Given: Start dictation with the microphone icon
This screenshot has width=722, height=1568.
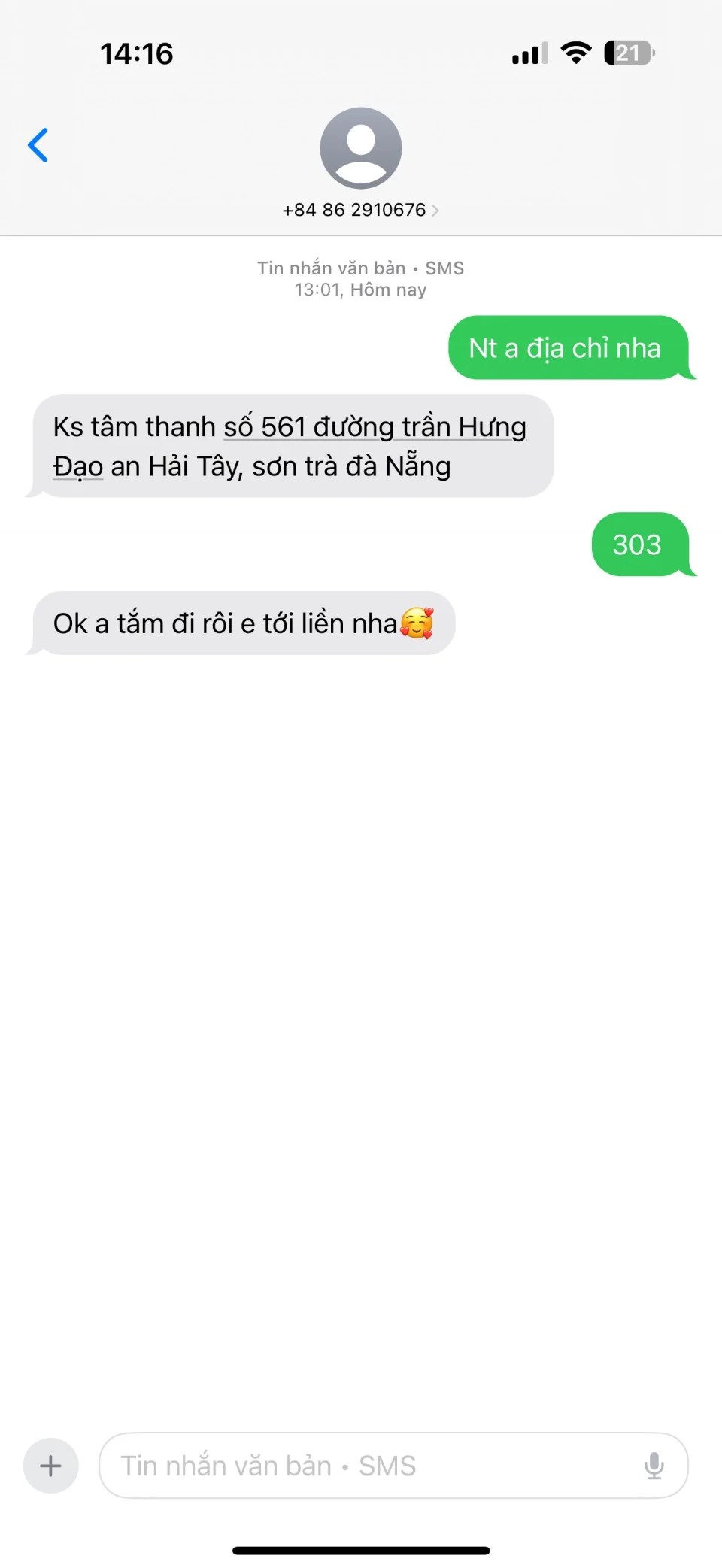Looking at the screenshot, I should pos(654,1466).
